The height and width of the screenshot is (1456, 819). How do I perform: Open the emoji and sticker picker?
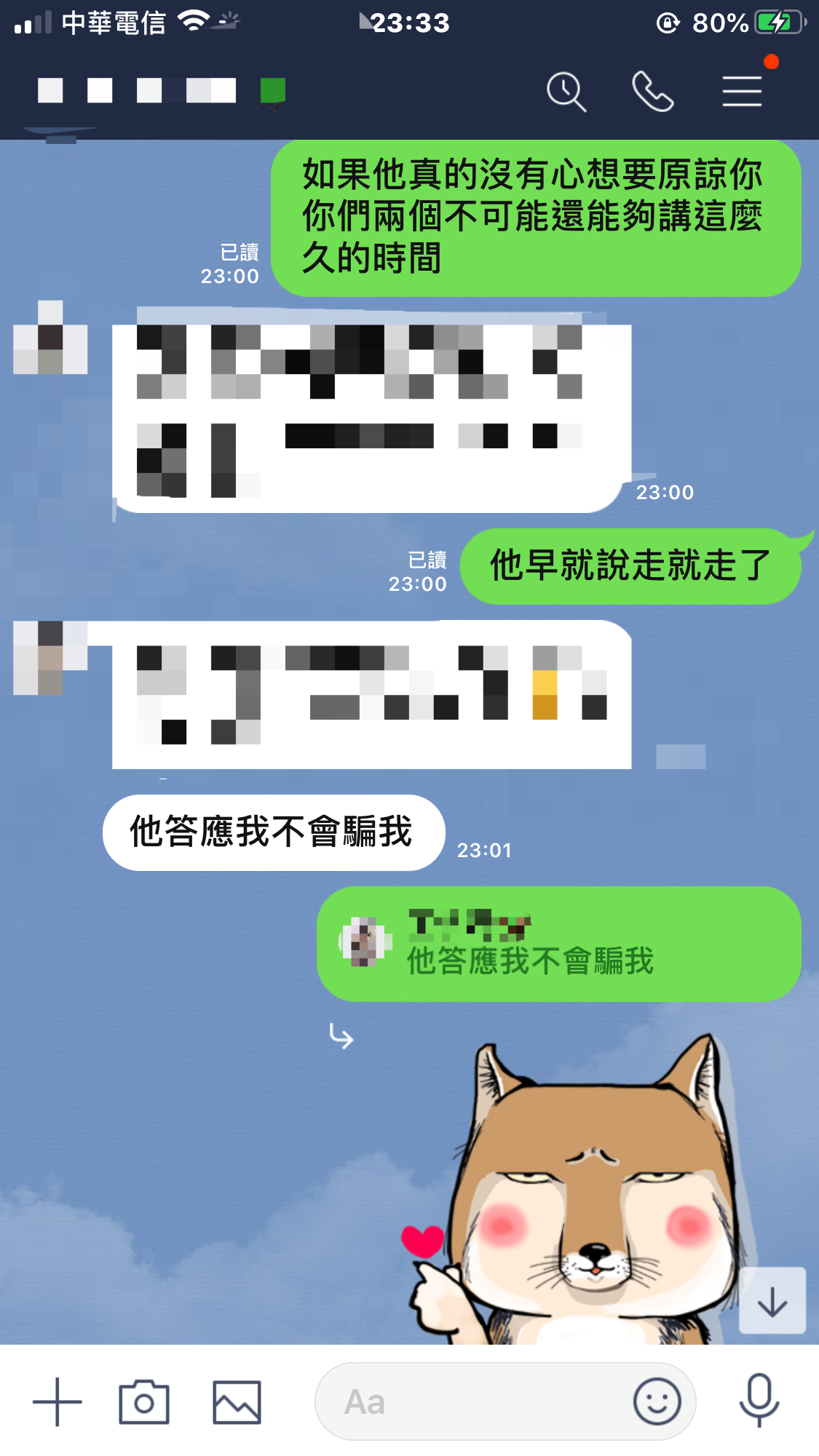[x=657, y=1401]
